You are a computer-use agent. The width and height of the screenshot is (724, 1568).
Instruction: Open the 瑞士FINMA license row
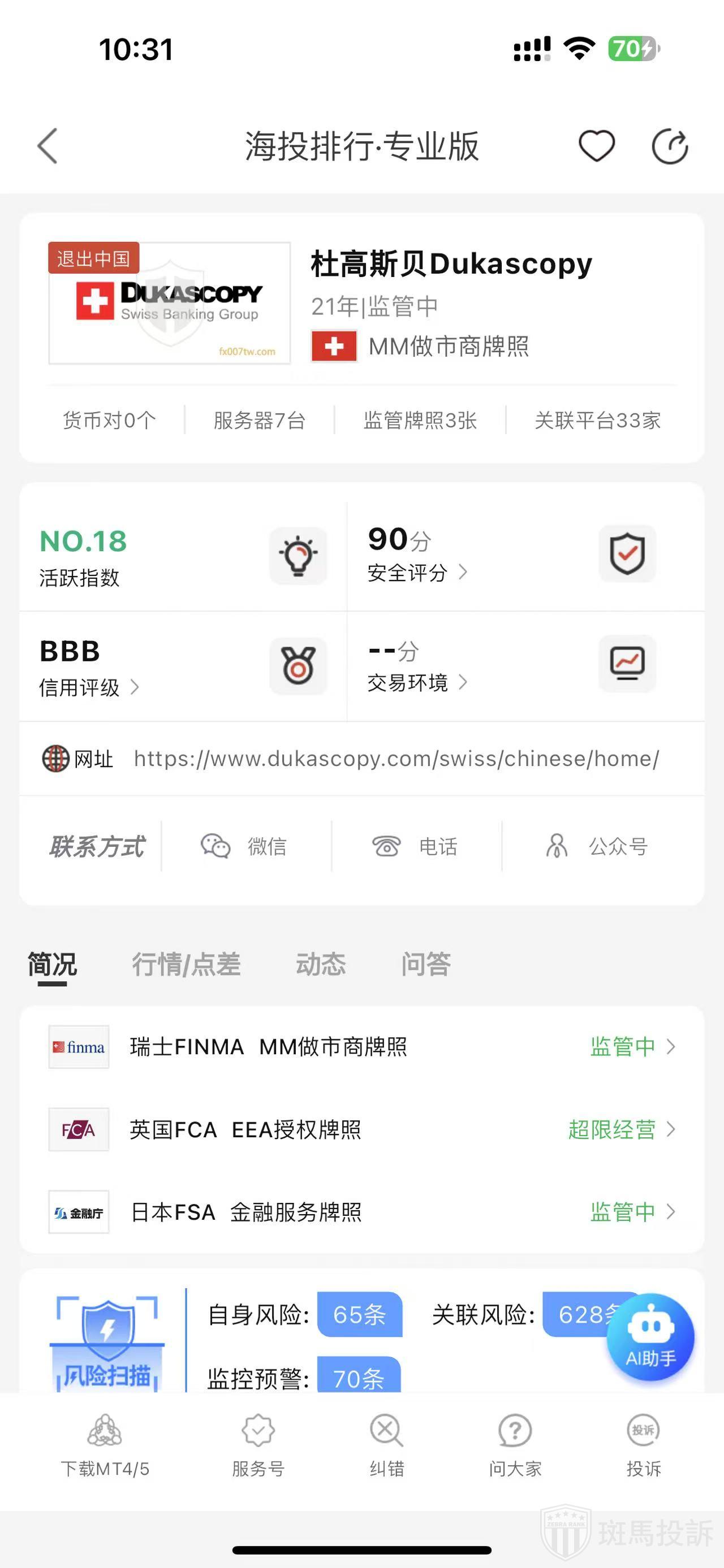pos(361,1047)
